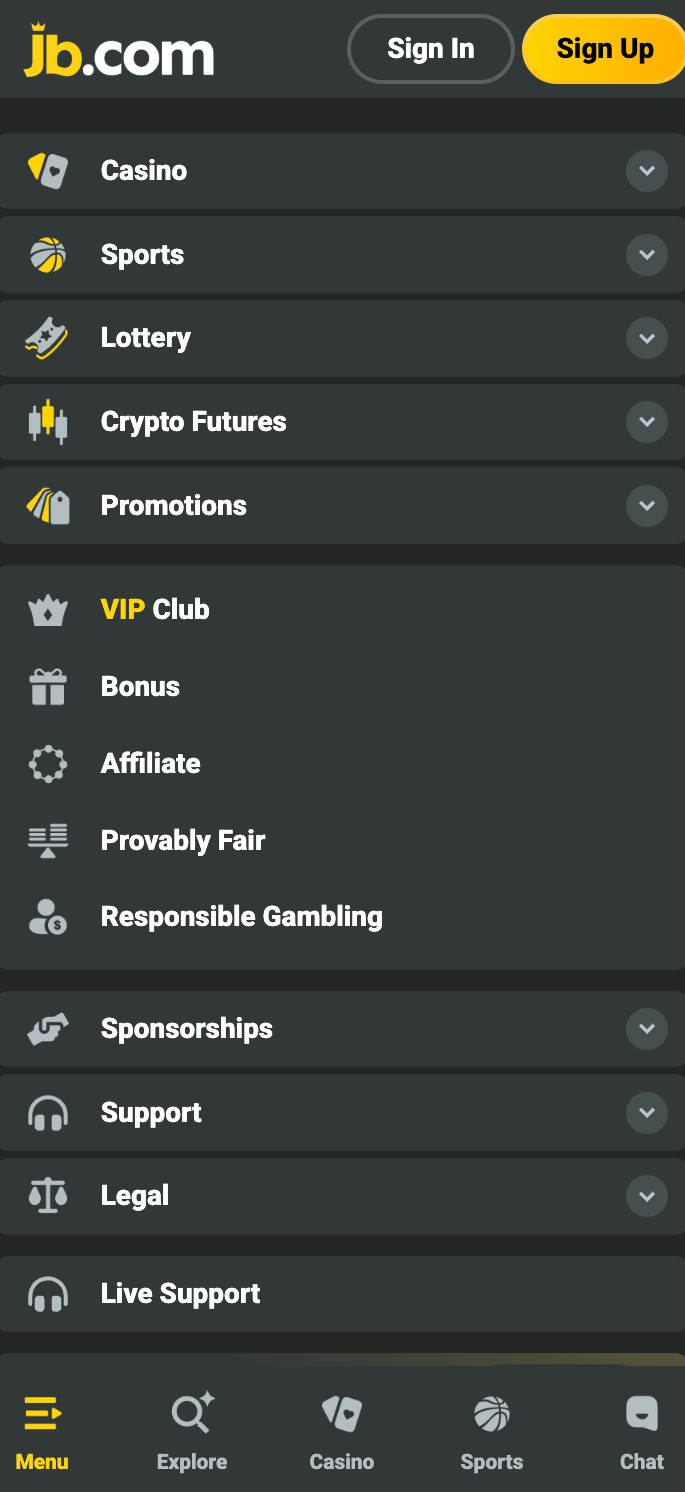The width and height of the screenshot is (685, 1492).
Task: Expand Crypto Futures options
Action: tap(646, 422)
